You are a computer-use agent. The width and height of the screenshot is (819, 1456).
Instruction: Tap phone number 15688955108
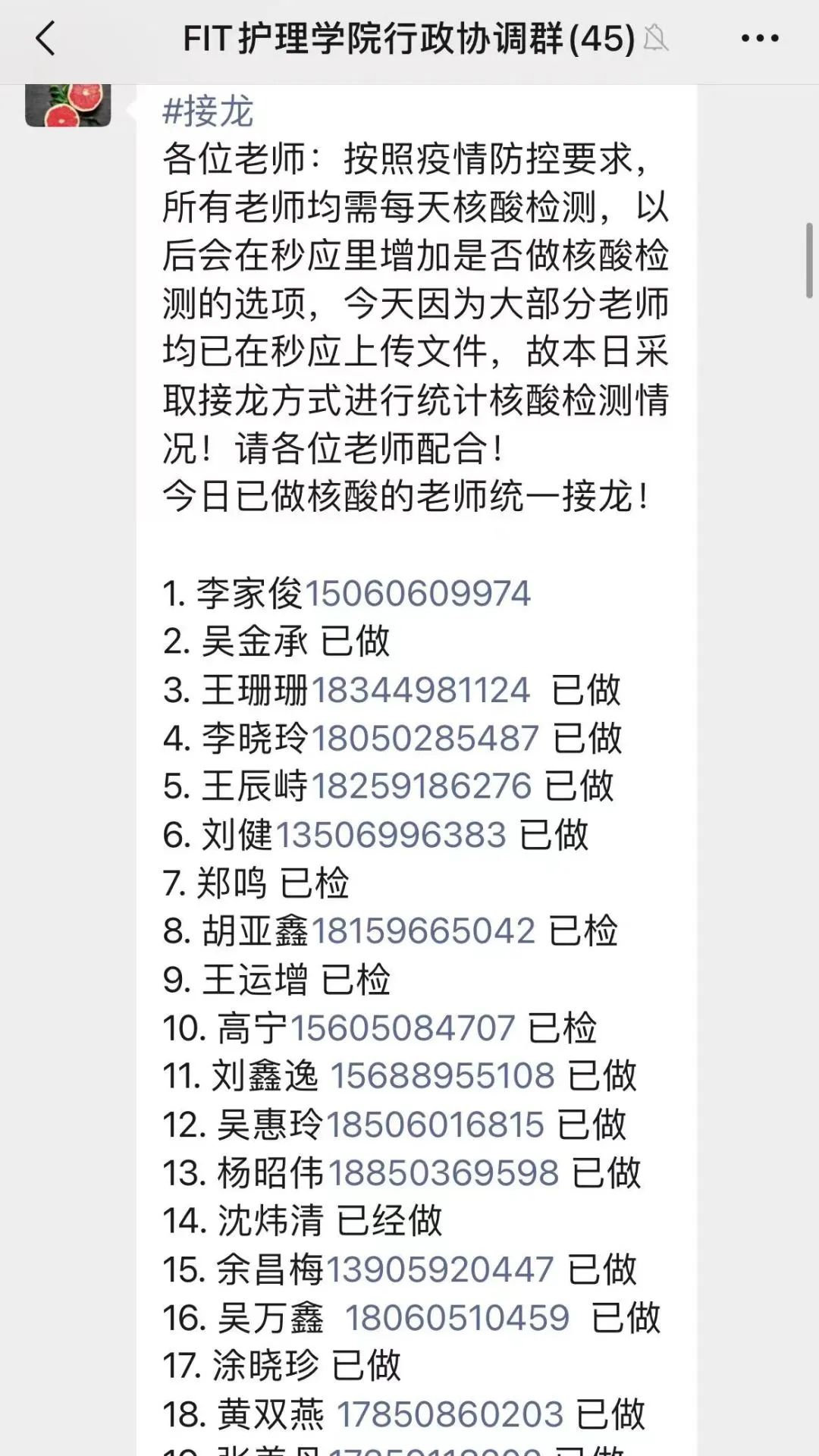tap(442, 1076)
